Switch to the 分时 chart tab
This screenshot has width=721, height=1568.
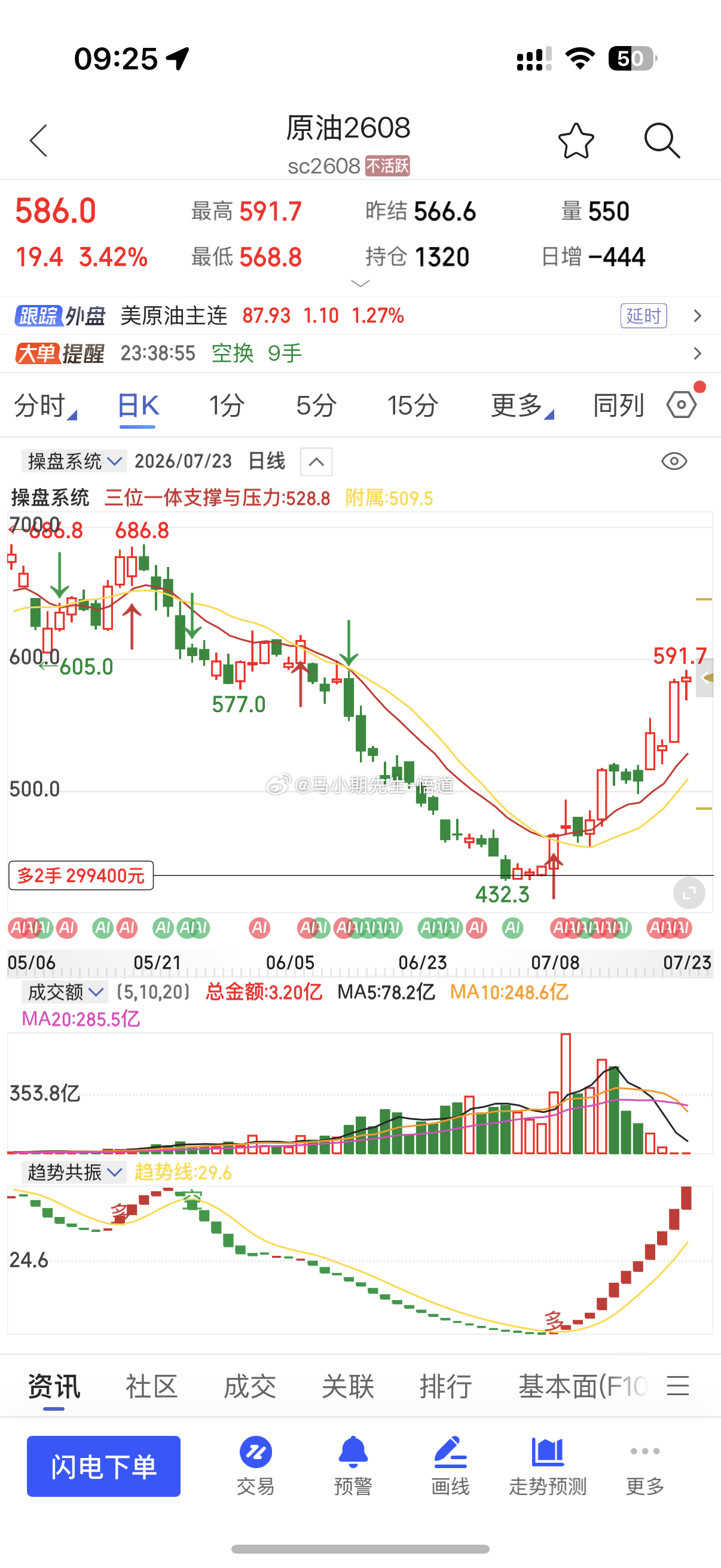tap(45, 405)
